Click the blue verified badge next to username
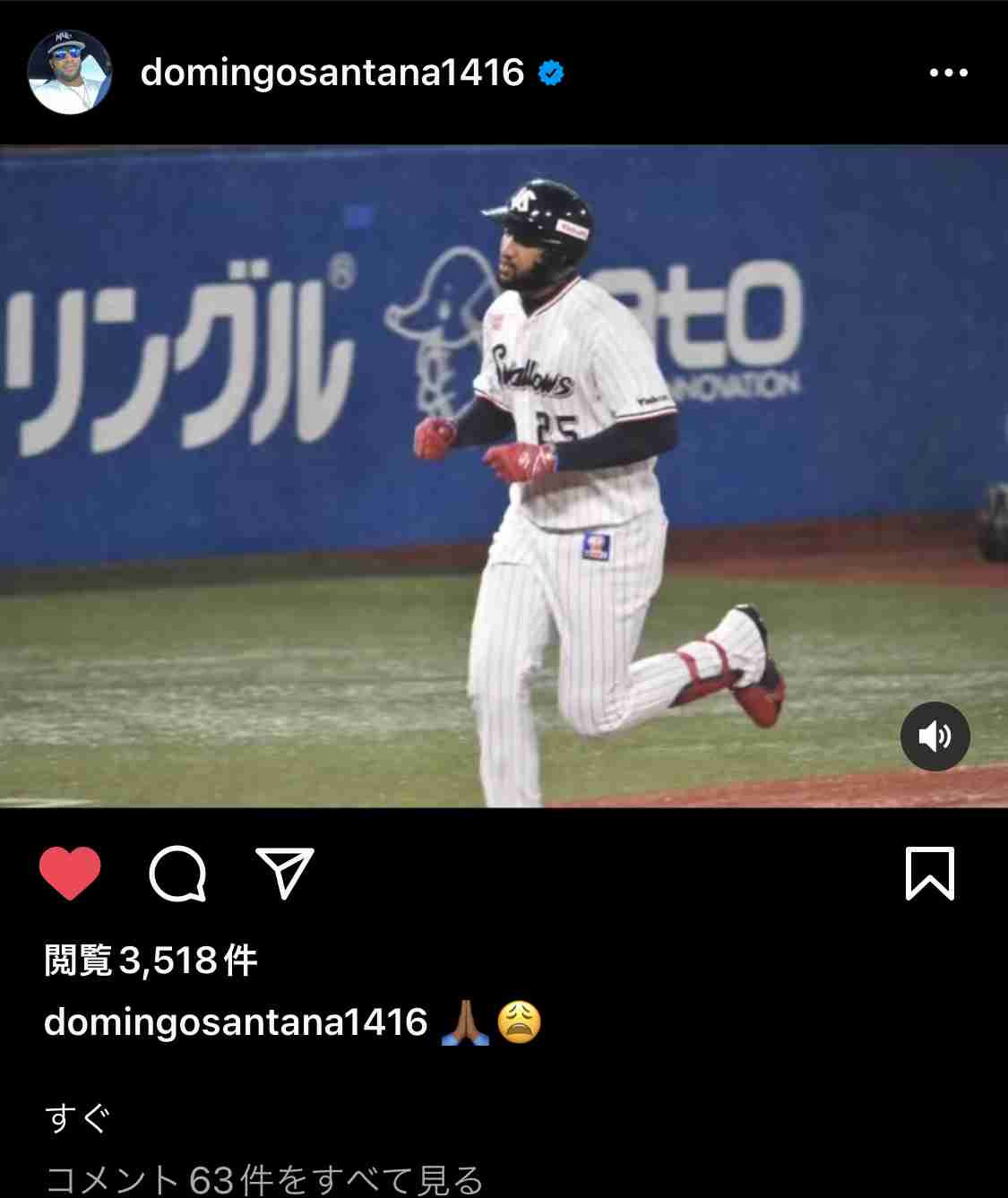Viewport: 1008px width, 1198px height. pyautogui.click(x=550, y=73)
